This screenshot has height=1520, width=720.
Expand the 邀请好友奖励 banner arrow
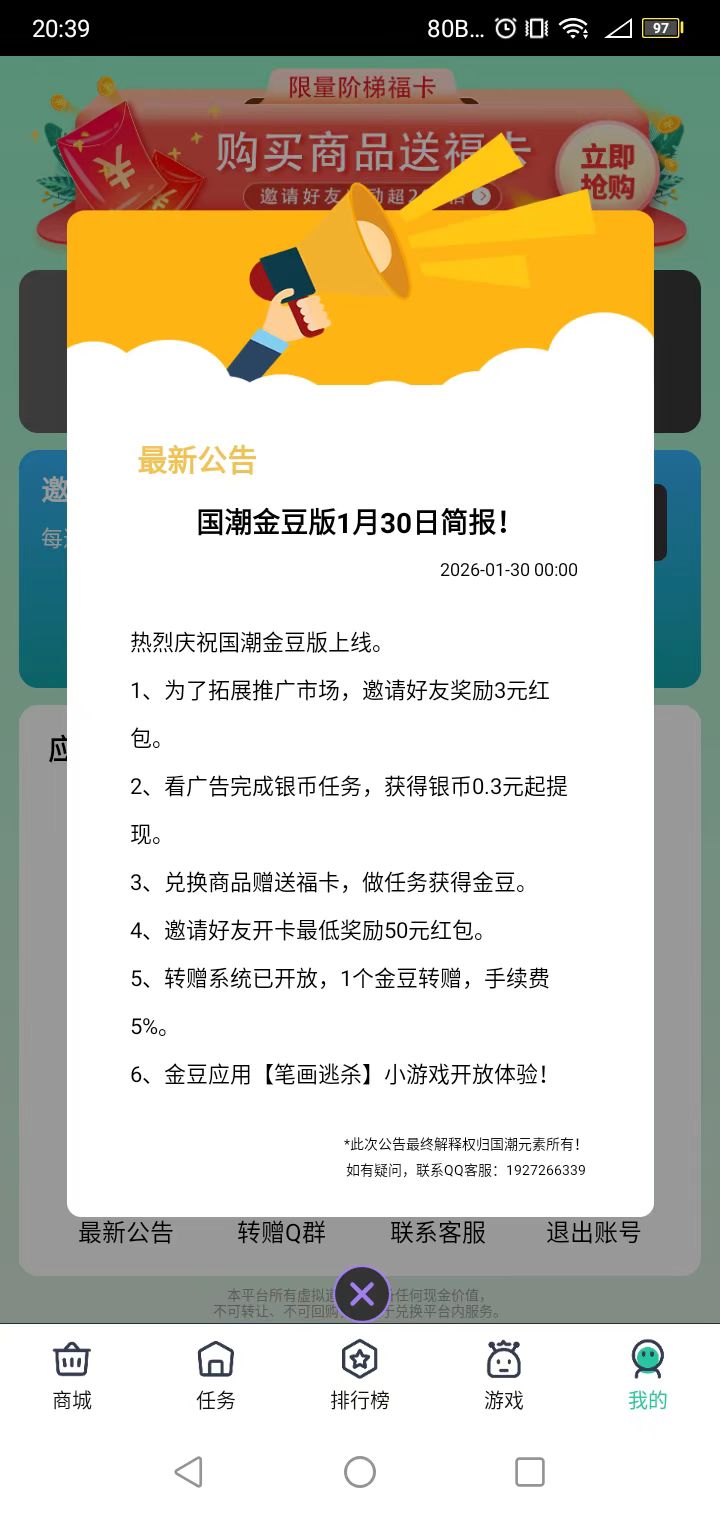pyautogui.click(x=481, y=197)
